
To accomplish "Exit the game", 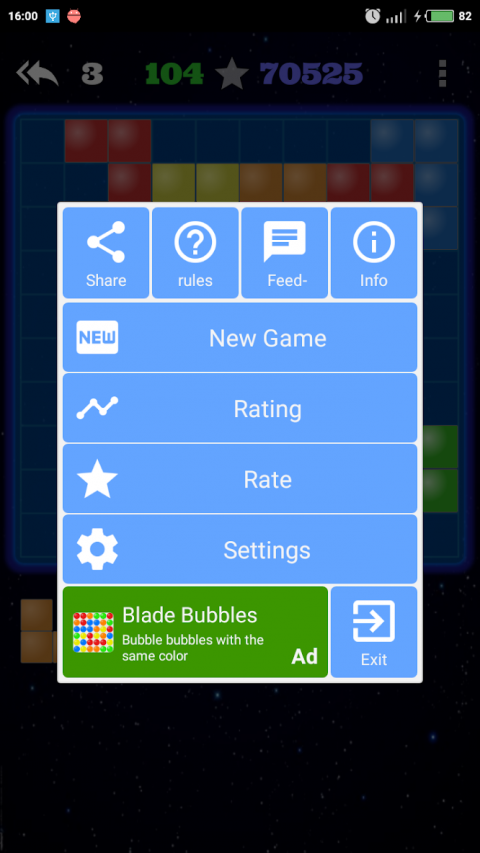I will 374,632.
